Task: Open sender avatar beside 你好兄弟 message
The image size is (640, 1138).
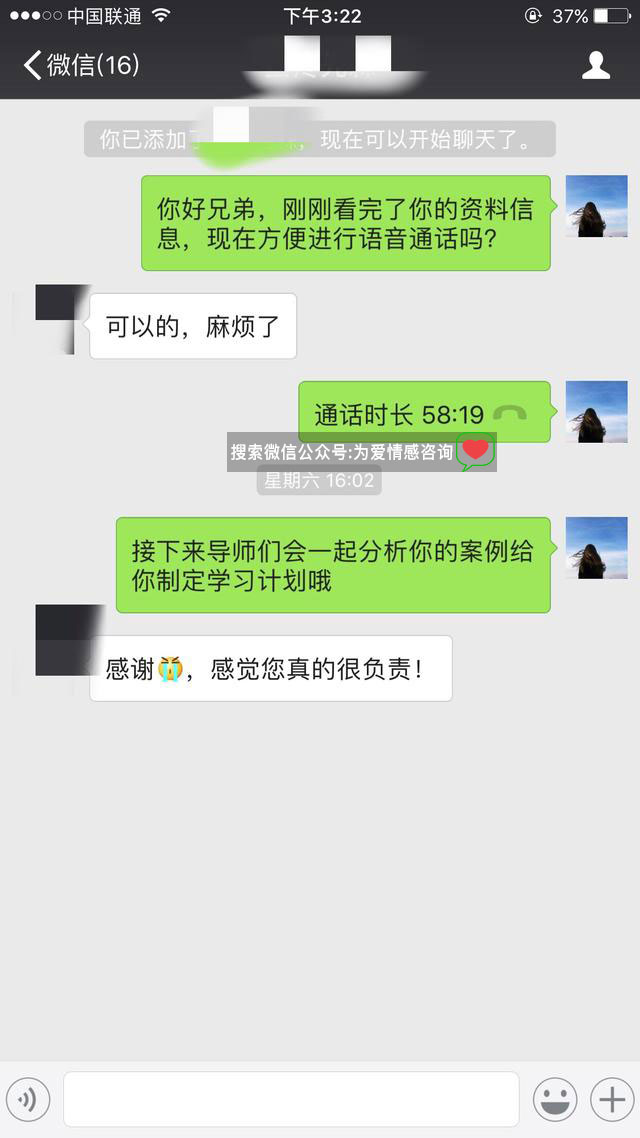Action: tap(596, 206)
